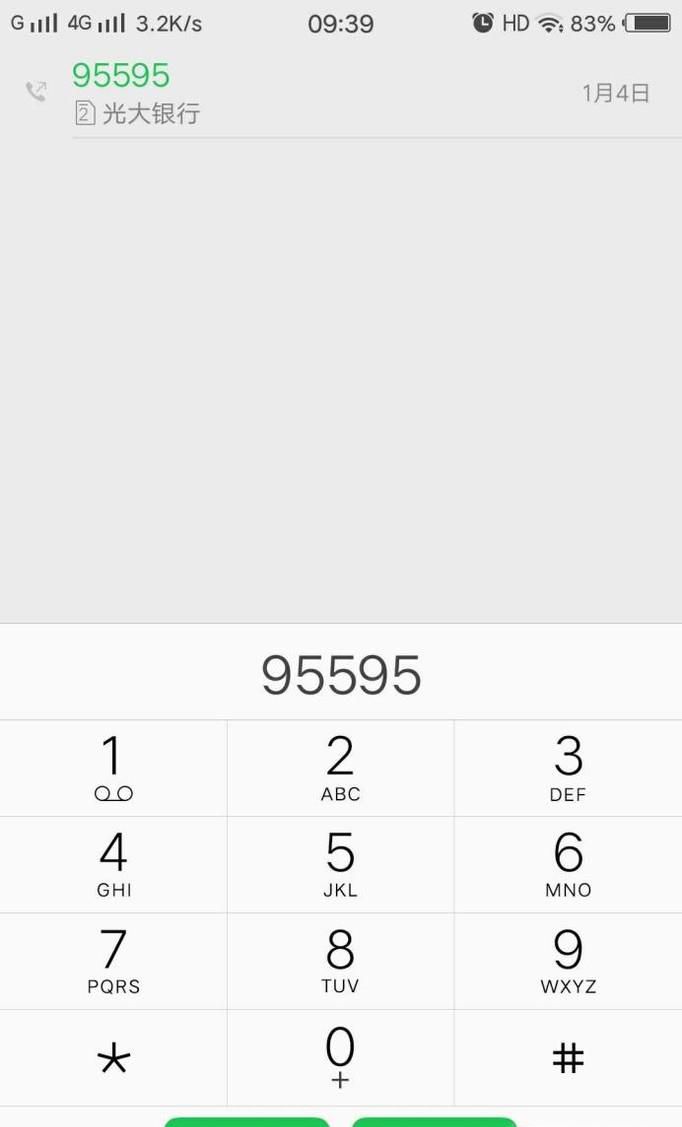Tap the 9 WXYZ key
This screenshot has height=1127, width=682.
pyautogui.click(x=568, y=961)
